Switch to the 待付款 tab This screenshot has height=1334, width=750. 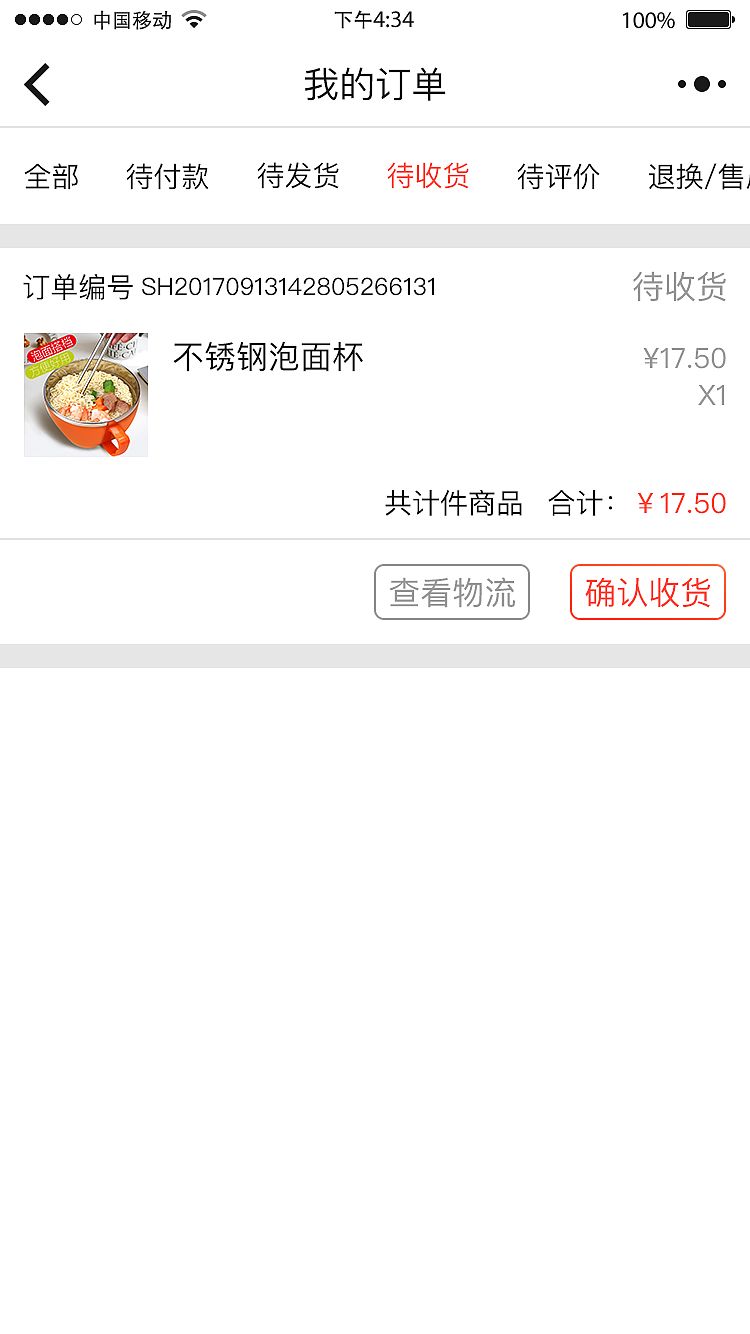(167, 176)
